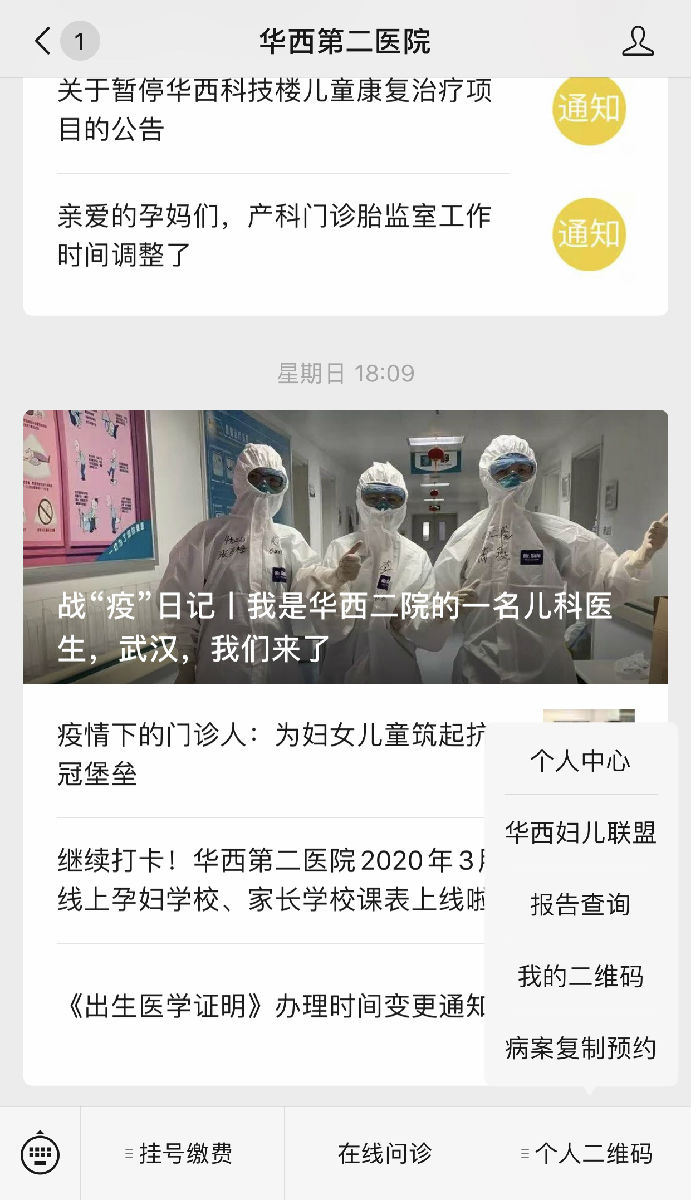Collapse the 个人二维码 bottom menu
The height and width of the screenshot is (1200, 691).
(588, 1154)
